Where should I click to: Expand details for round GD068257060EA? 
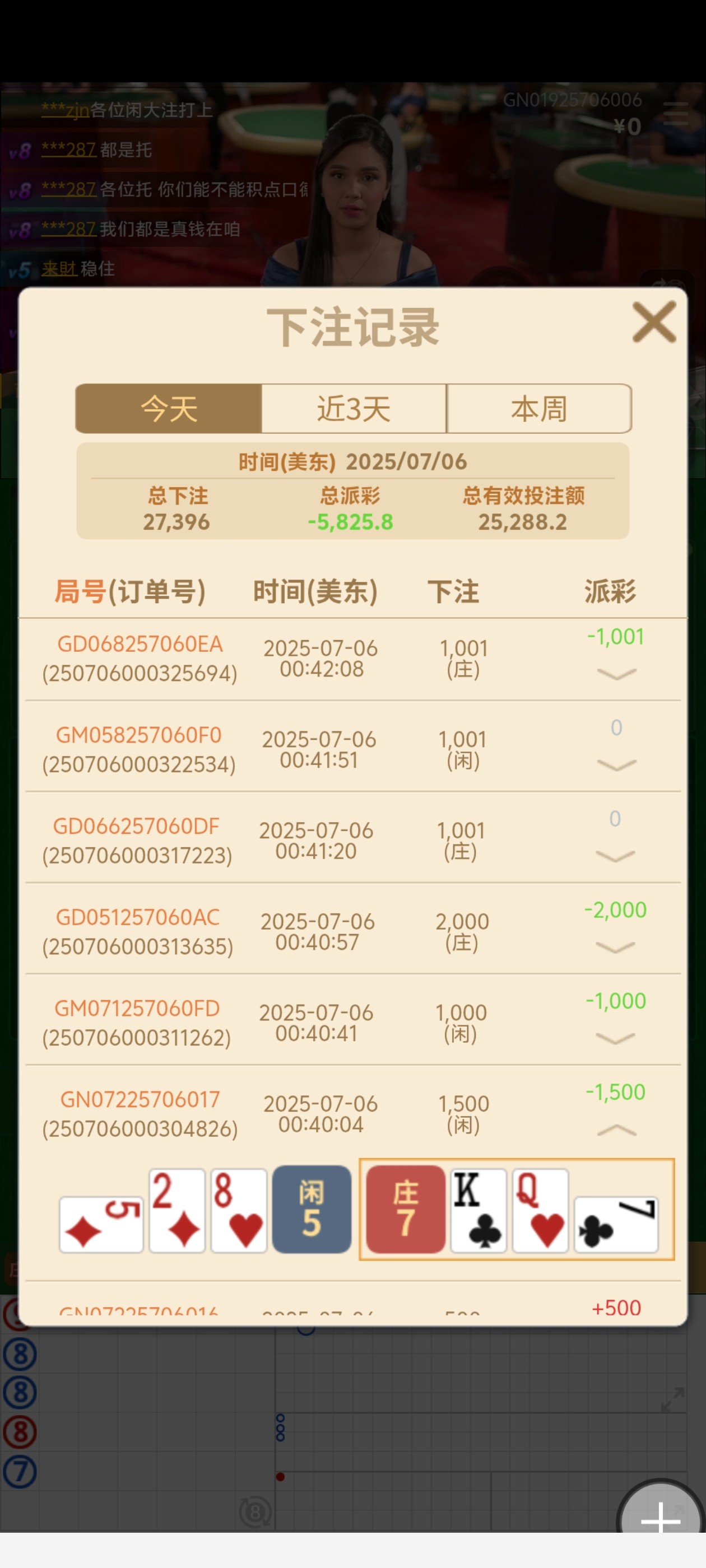616,673
